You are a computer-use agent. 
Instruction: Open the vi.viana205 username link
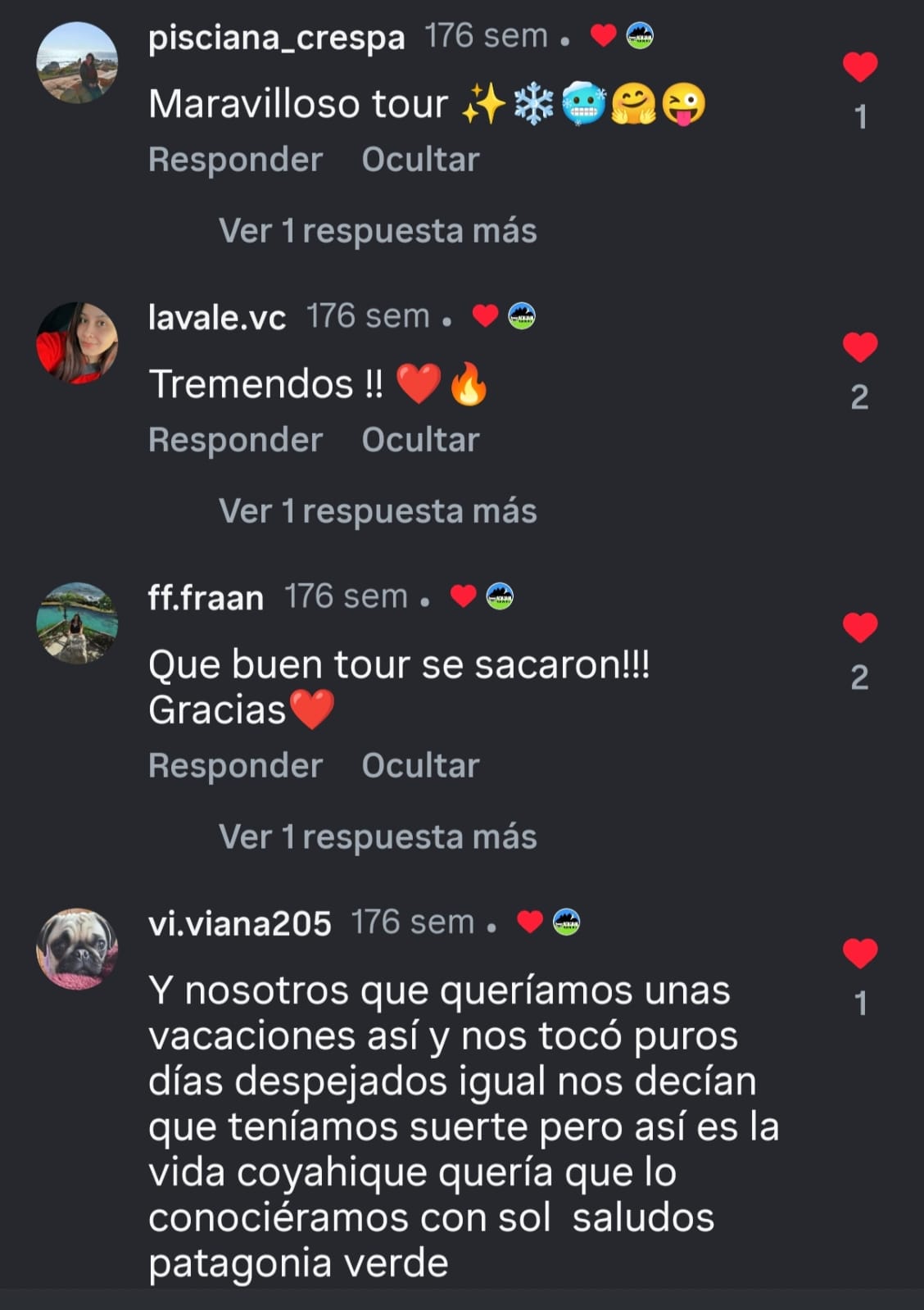pyautogui.click(x=239, y=923)
